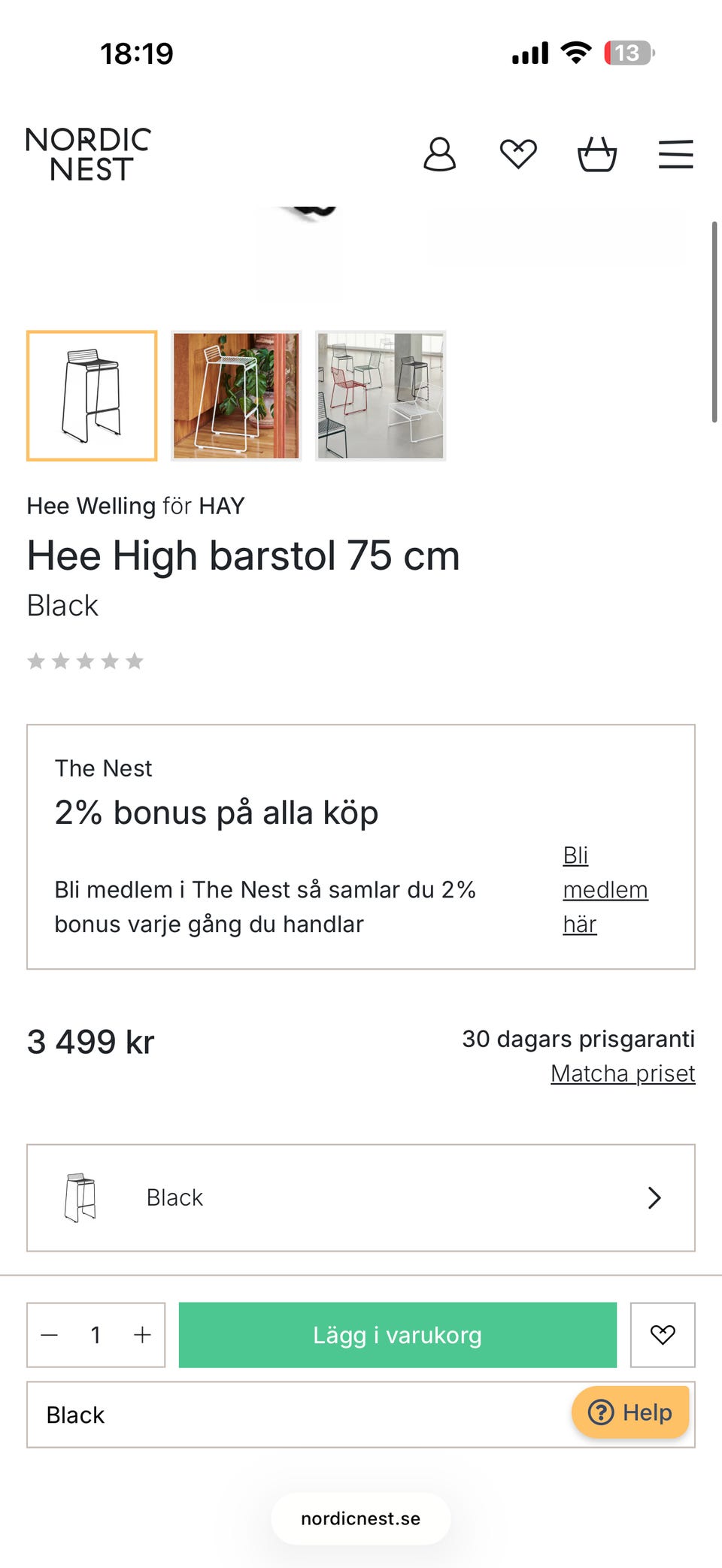Expand product options via right-pointing arrow
This screenshot has height=1568, width=722.
tap(654, 1198)
